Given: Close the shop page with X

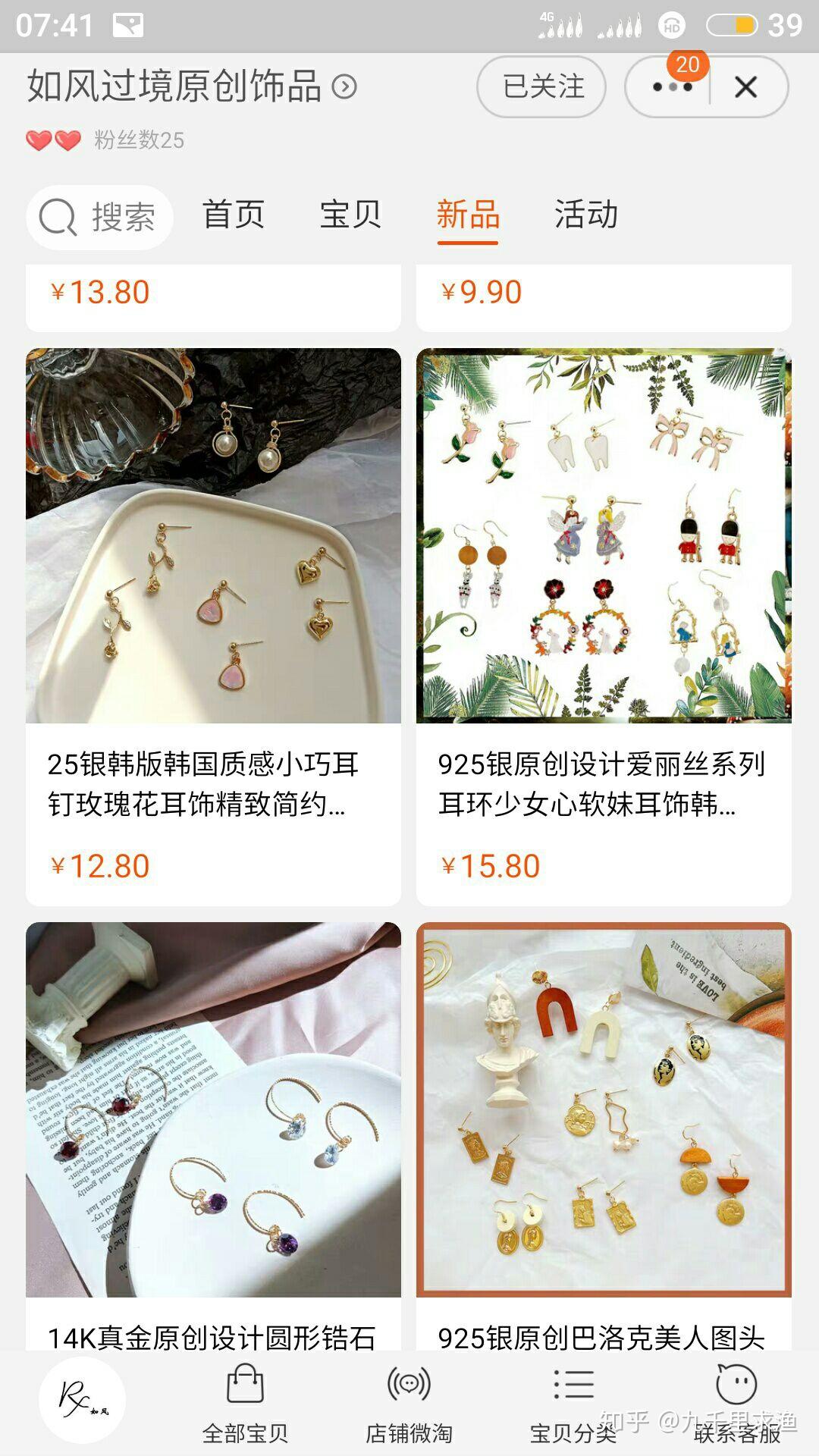Looking at the screenshot, I should pyautogui.click(x=746, y=87).
